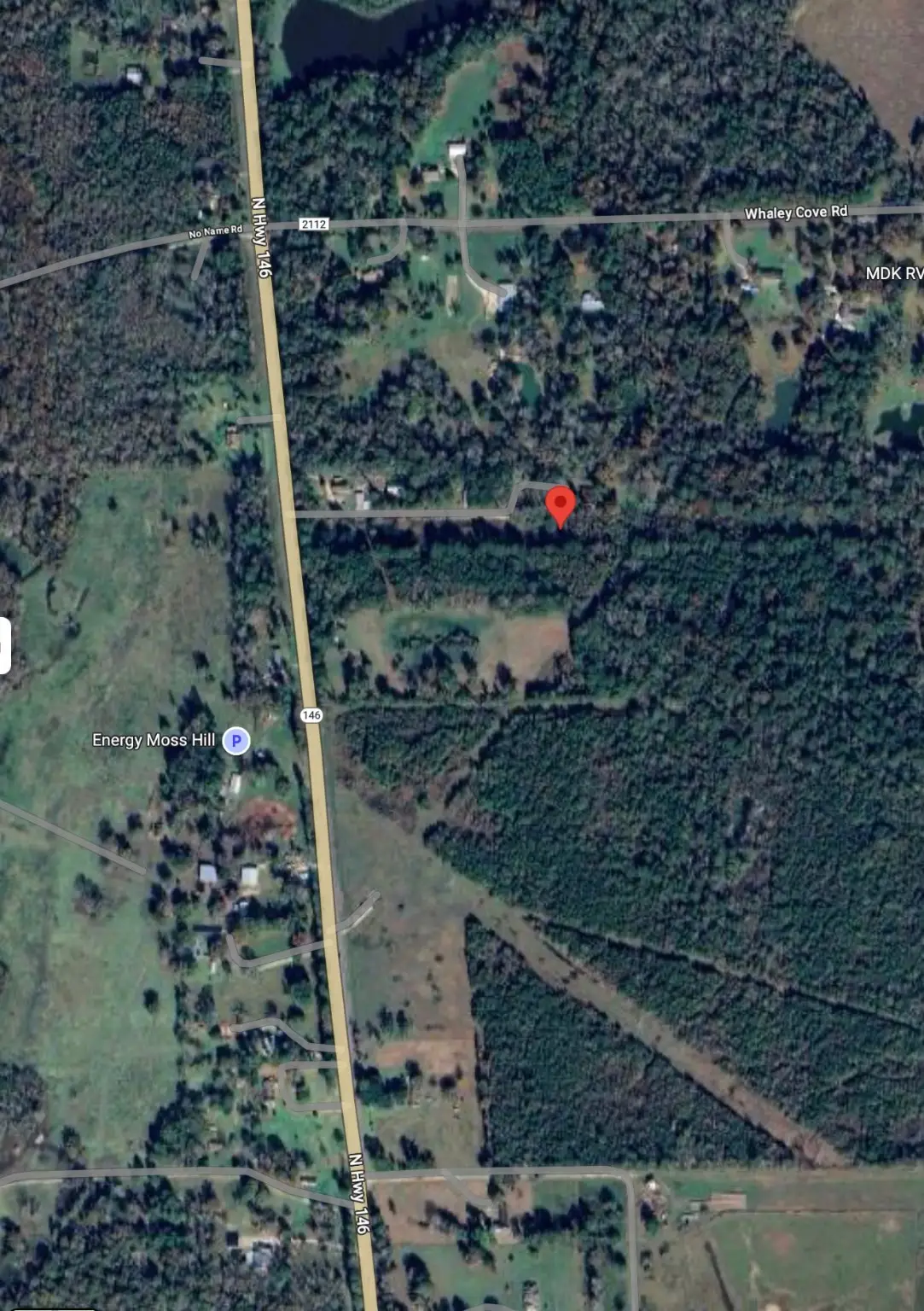
Task: Open the Energy Moss Hill parking marker
Action: [x=236, y=741]
